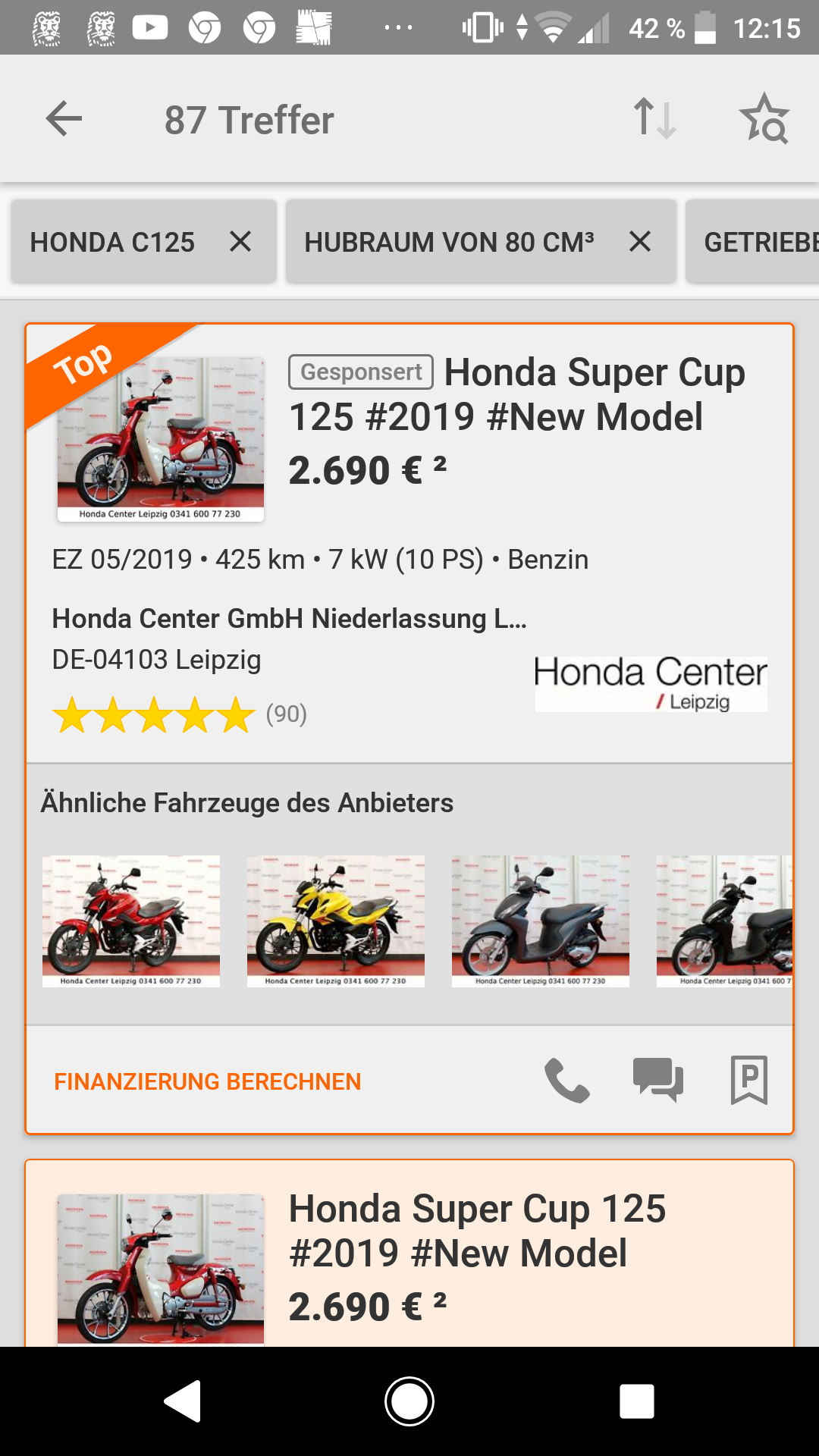Image resolution: width=819 pixels, height=1456 pixels.
Task: Call the Honda Center dealer
Action: tap(566, 1080)
